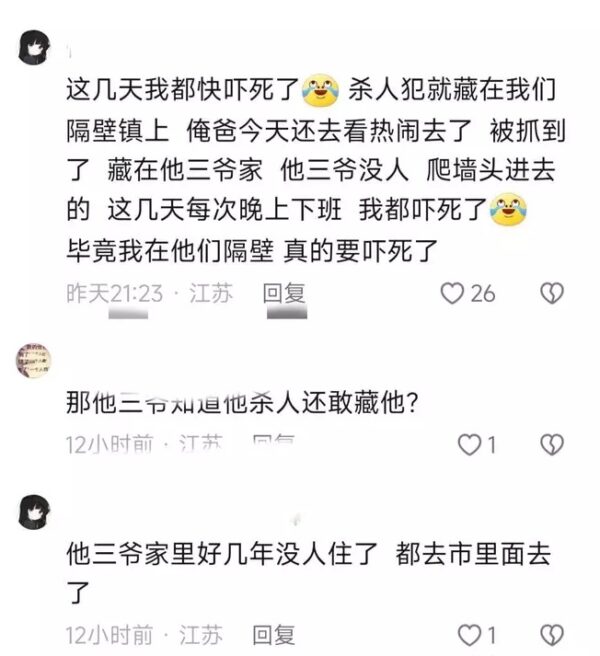Dislike the comment 那他三爷知道他杀人还敢藏他
Viewport: 600px width, 656px height.
(x=551, y=445)
